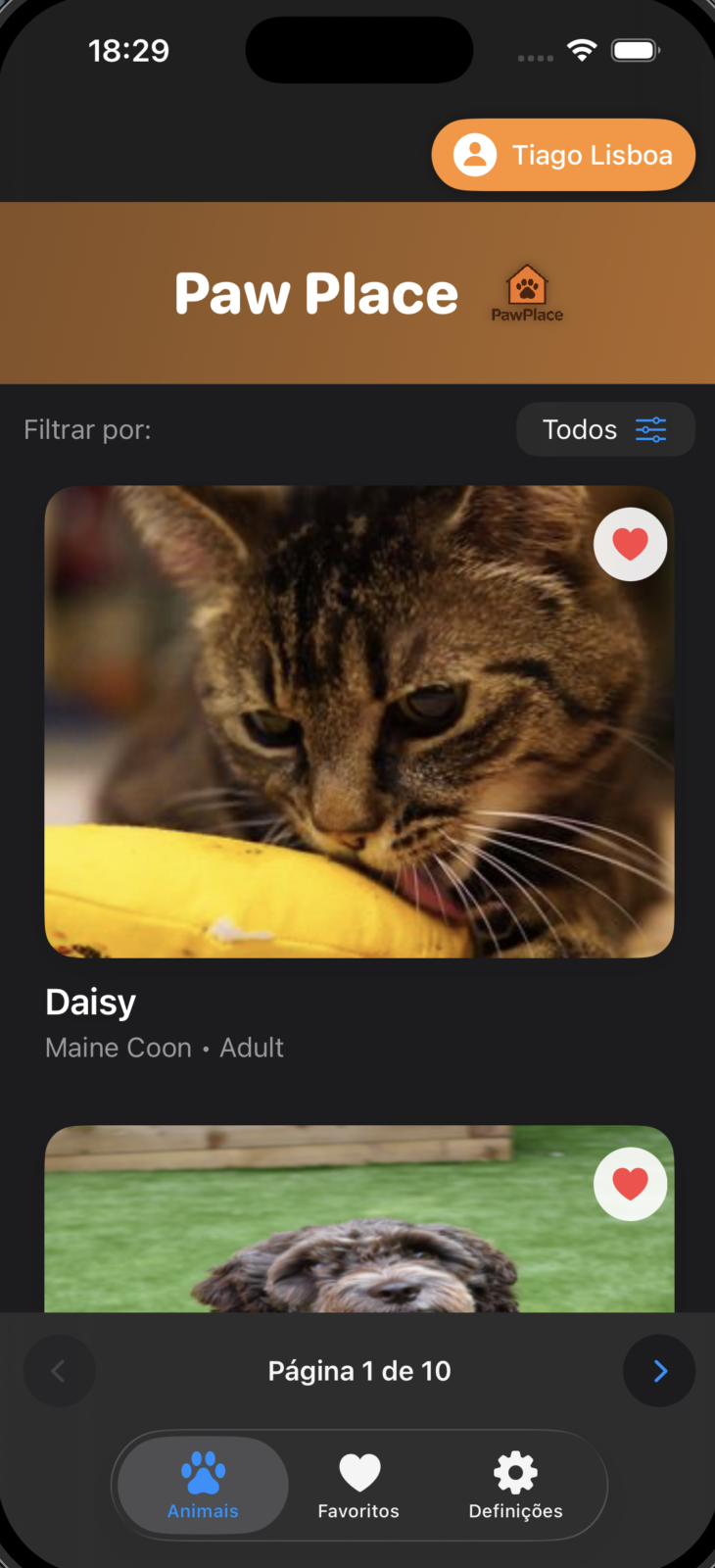Open Daisy's photo card

tap(358, 722)
